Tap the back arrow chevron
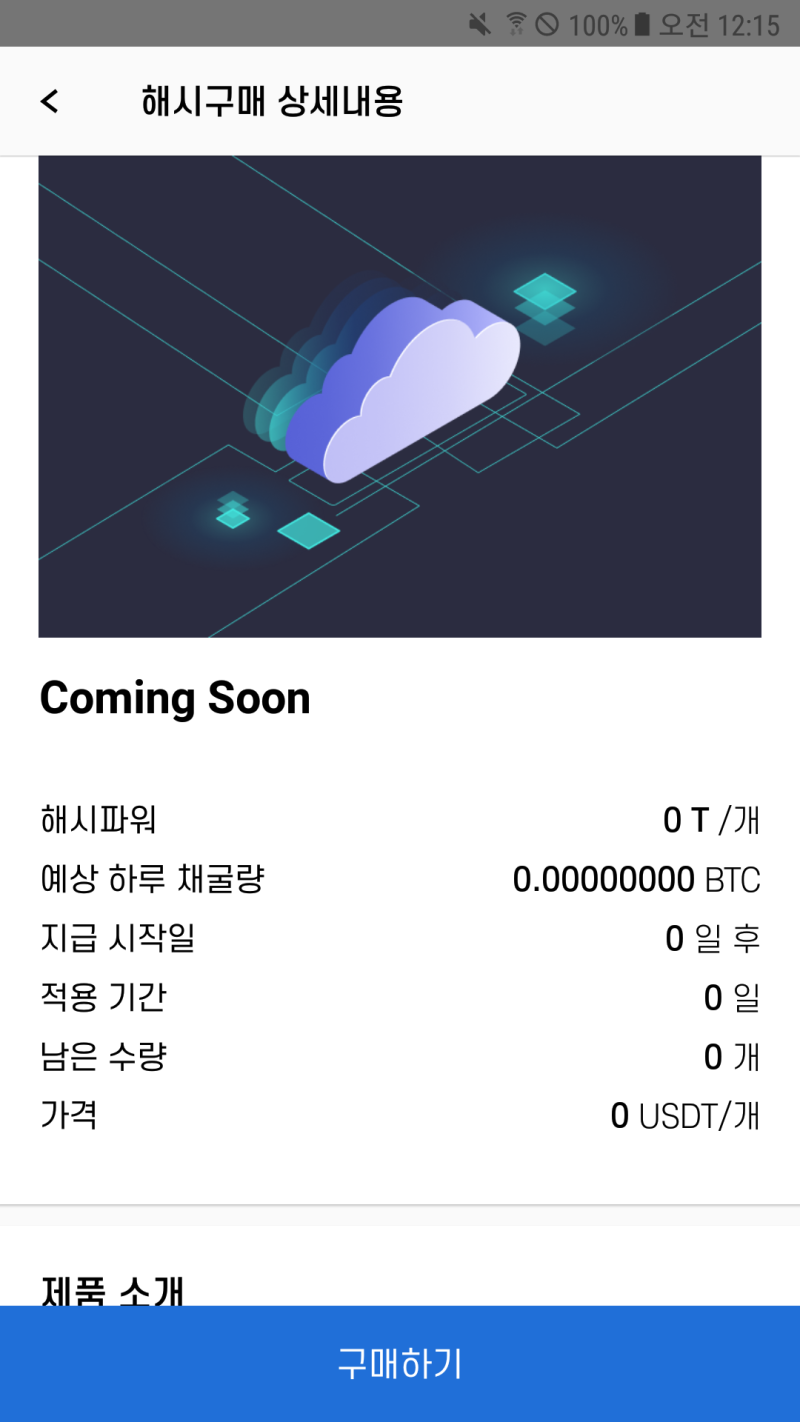Viewport: 800px width, 1422px height. pos(48,101)
